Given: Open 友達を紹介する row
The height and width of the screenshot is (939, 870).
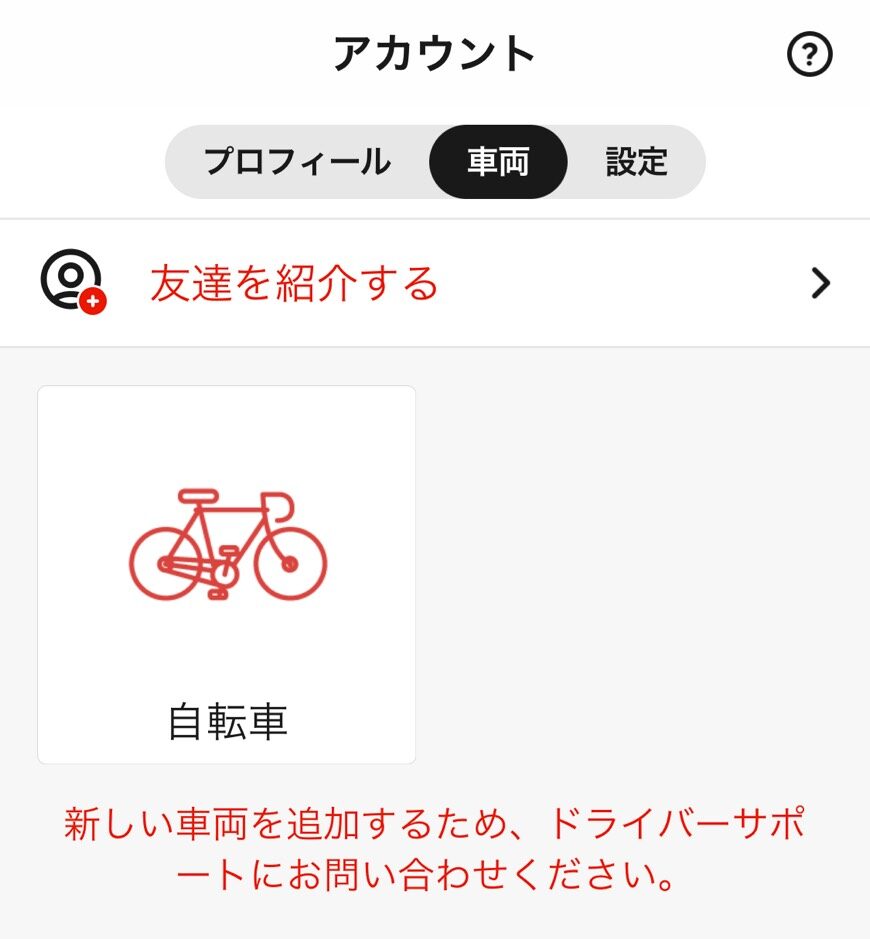Looking at the screenshot, I should tap(435, 284).
